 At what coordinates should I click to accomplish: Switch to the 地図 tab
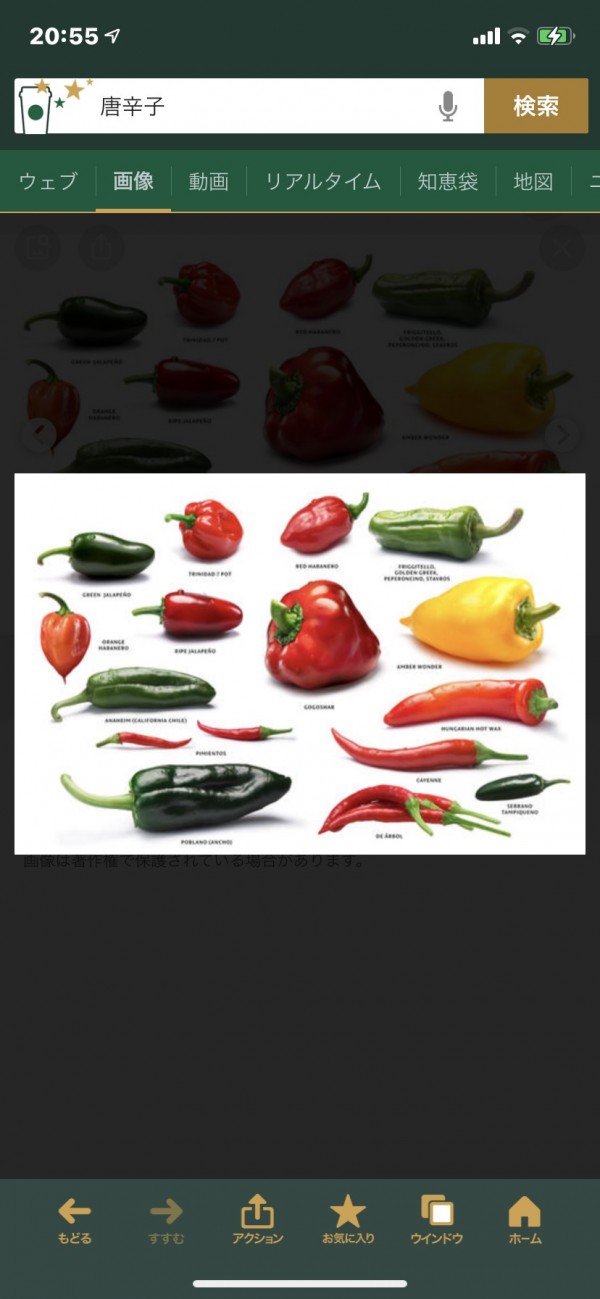click(533, 181)
